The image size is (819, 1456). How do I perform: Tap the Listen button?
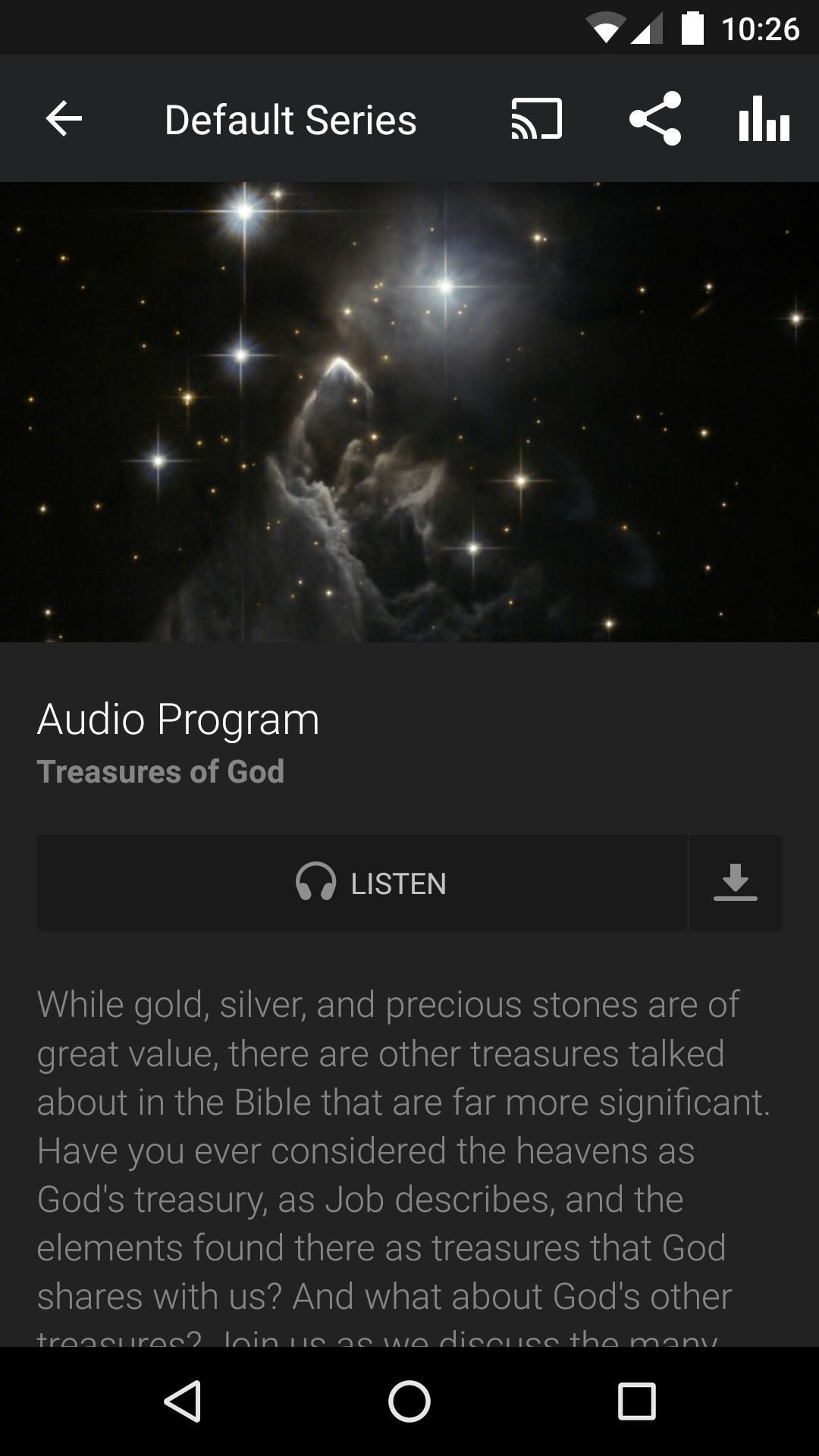pyautogui.click(x=362, y=883)
